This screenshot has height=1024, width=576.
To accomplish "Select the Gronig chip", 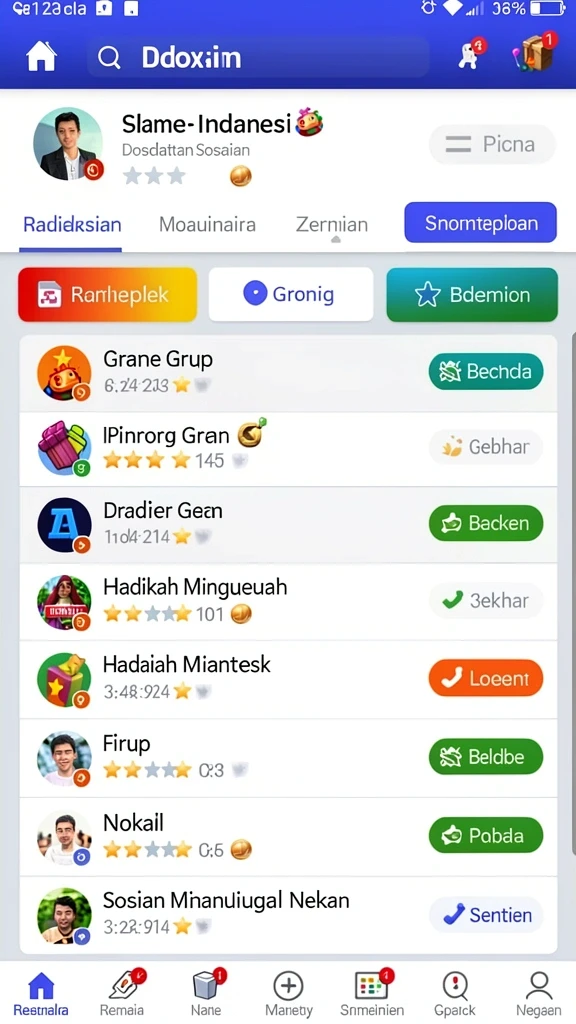I will pos(291,294).
